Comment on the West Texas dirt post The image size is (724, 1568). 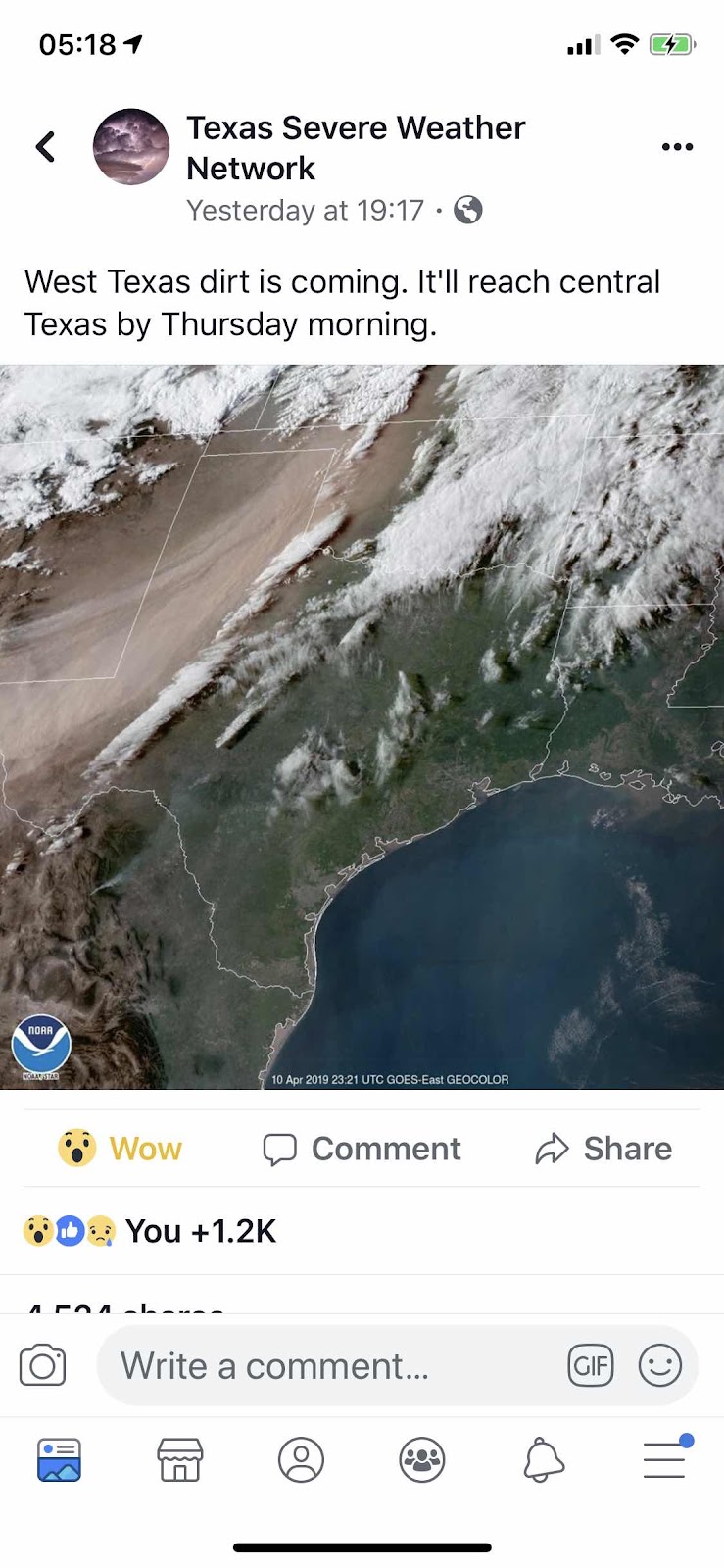pyautogui.click(x=362, y=1149)
